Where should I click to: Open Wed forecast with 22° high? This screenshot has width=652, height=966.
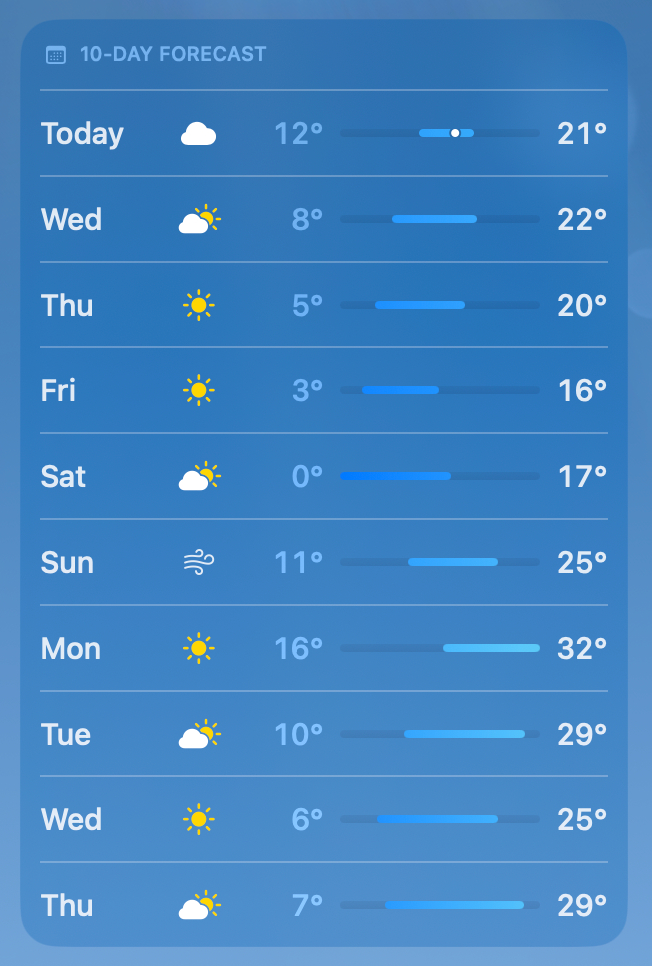[323, 219]
